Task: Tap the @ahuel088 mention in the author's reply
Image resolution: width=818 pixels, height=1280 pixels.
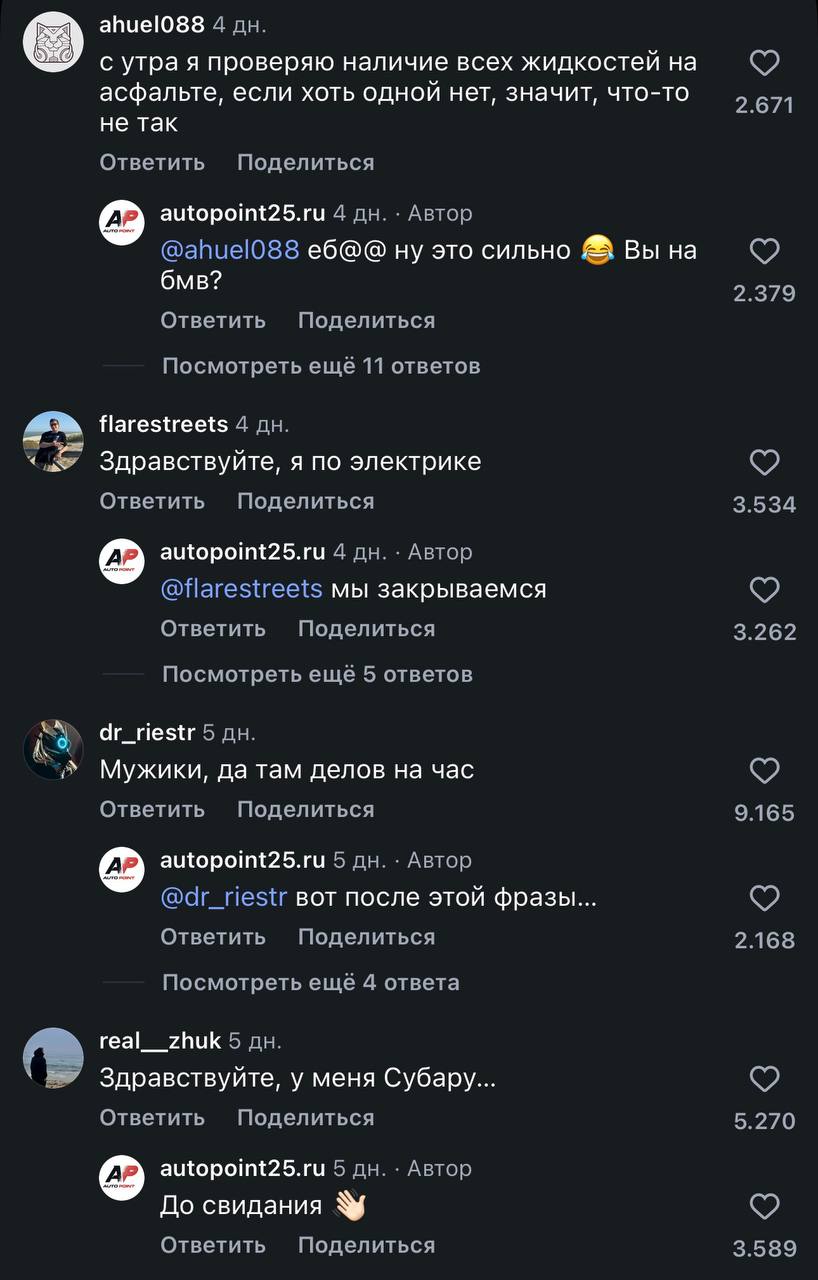Action: coord(230,250)
